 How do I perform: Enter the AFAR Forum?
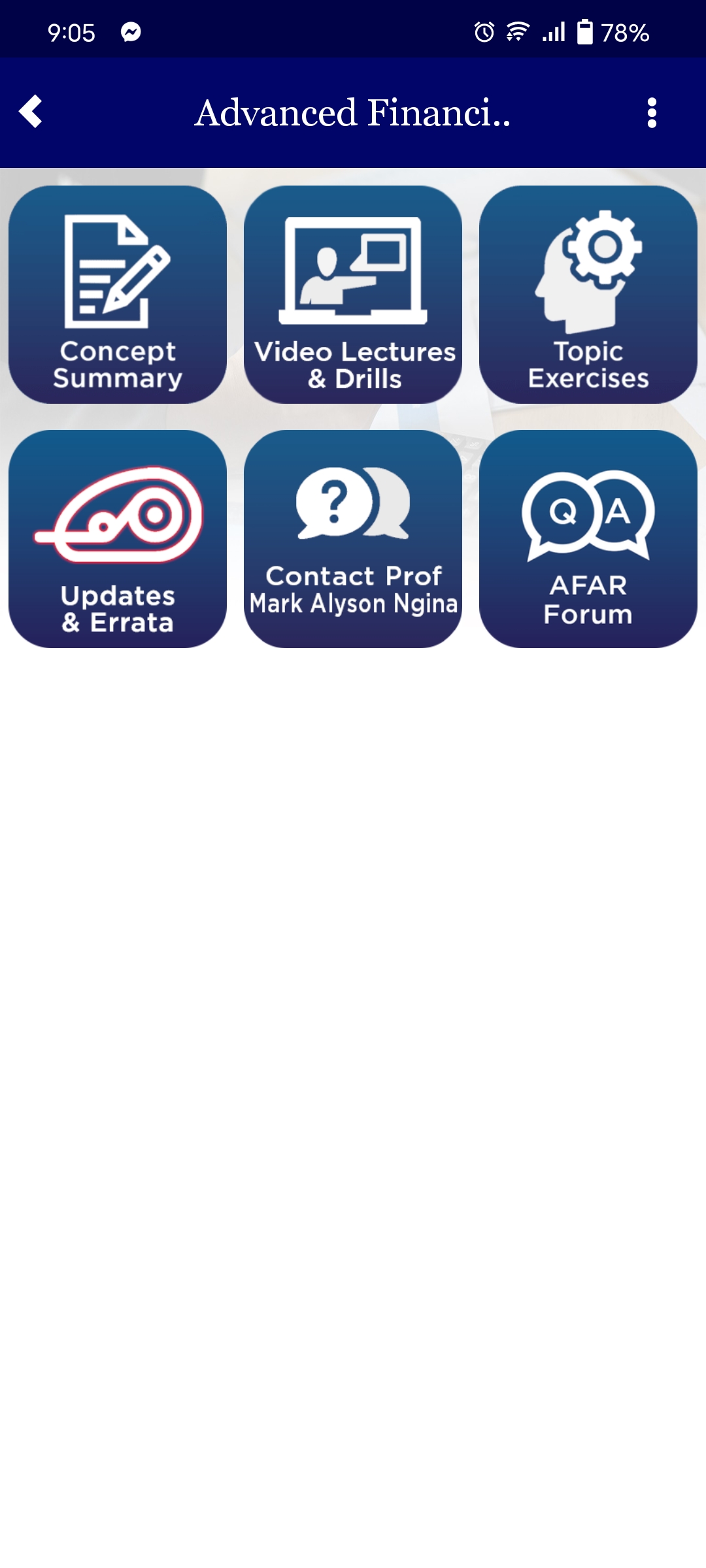[x=588, y=539]
